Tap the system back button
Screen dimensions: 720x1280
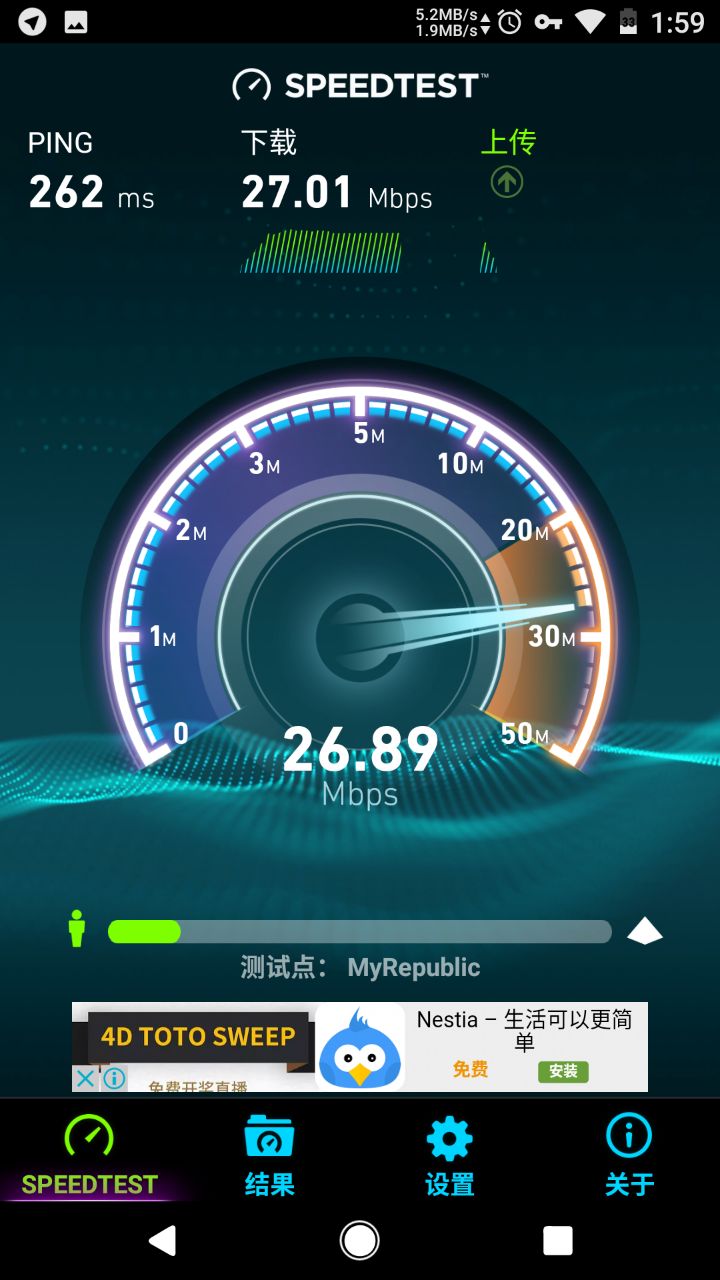coord(162,1241)
